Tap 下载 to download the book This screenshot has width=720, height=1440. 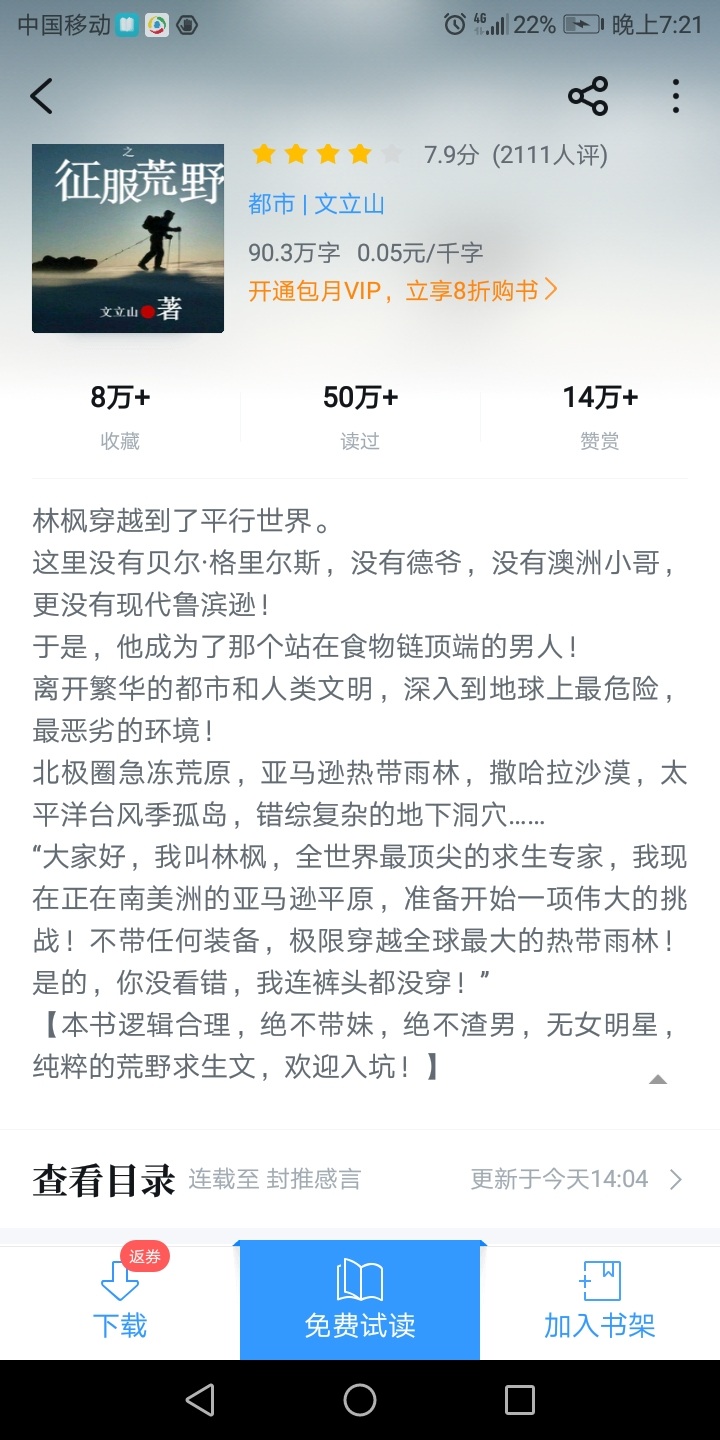pos(120,1301)
